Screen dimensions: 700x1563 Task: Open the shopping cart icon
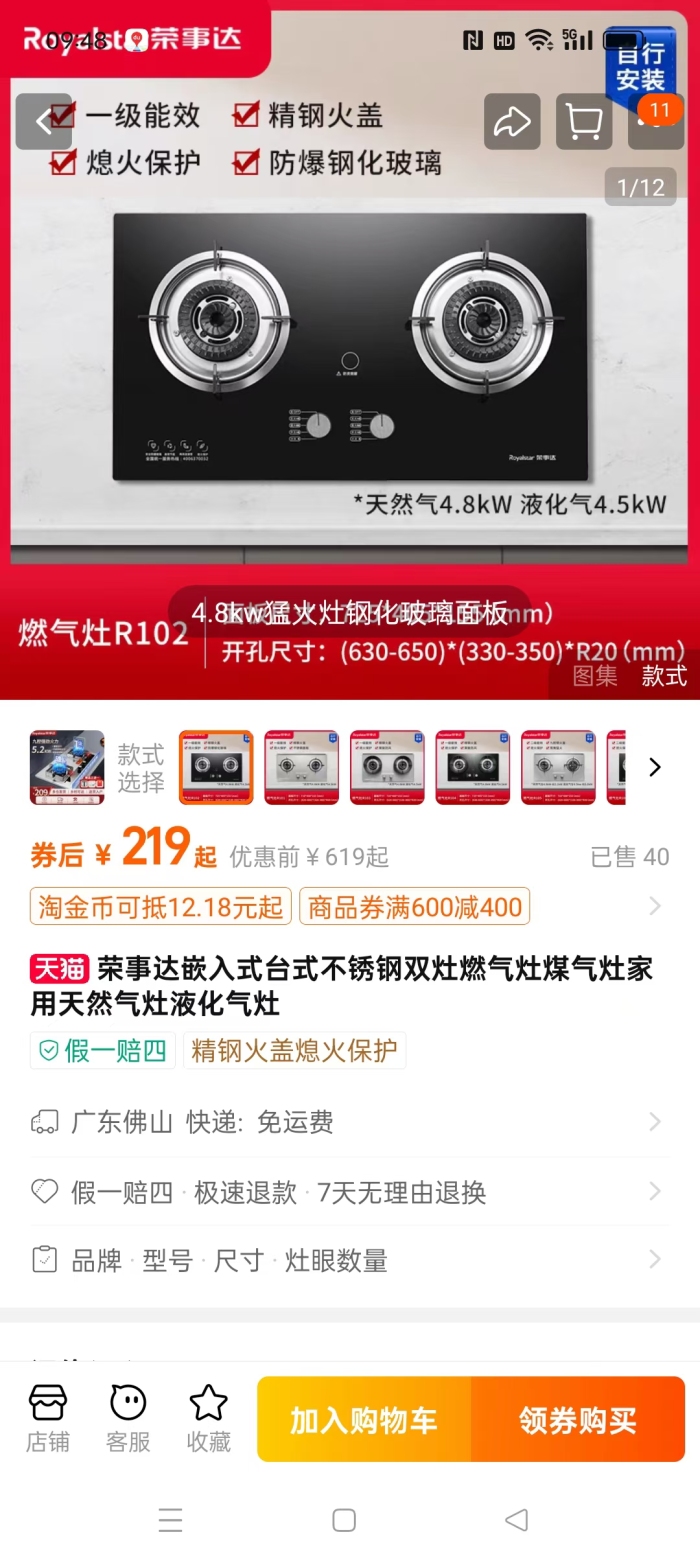pos(583,122)
